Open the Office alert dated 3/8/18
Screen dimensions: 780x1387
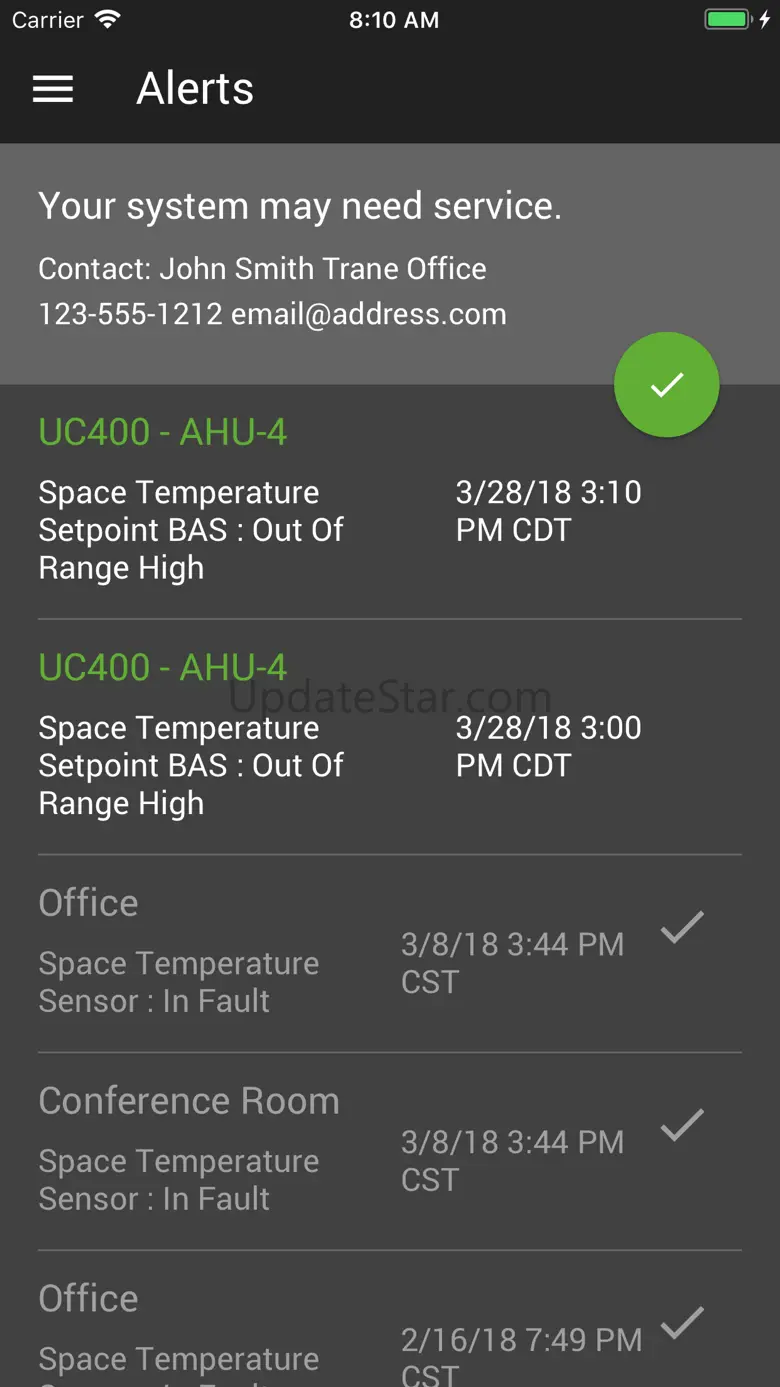340,952
